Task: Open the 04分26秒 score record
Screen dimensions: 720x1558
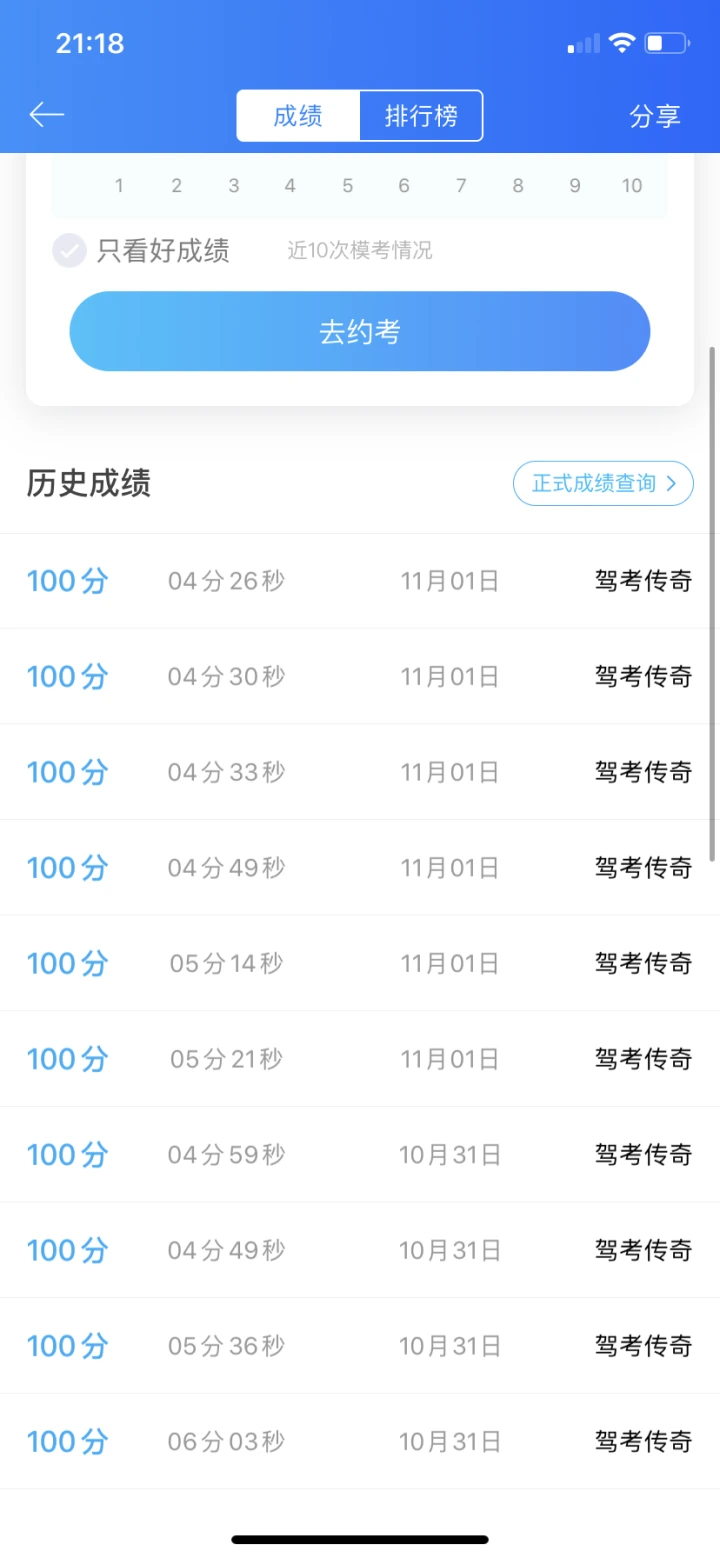Action: tap(360, 581)
